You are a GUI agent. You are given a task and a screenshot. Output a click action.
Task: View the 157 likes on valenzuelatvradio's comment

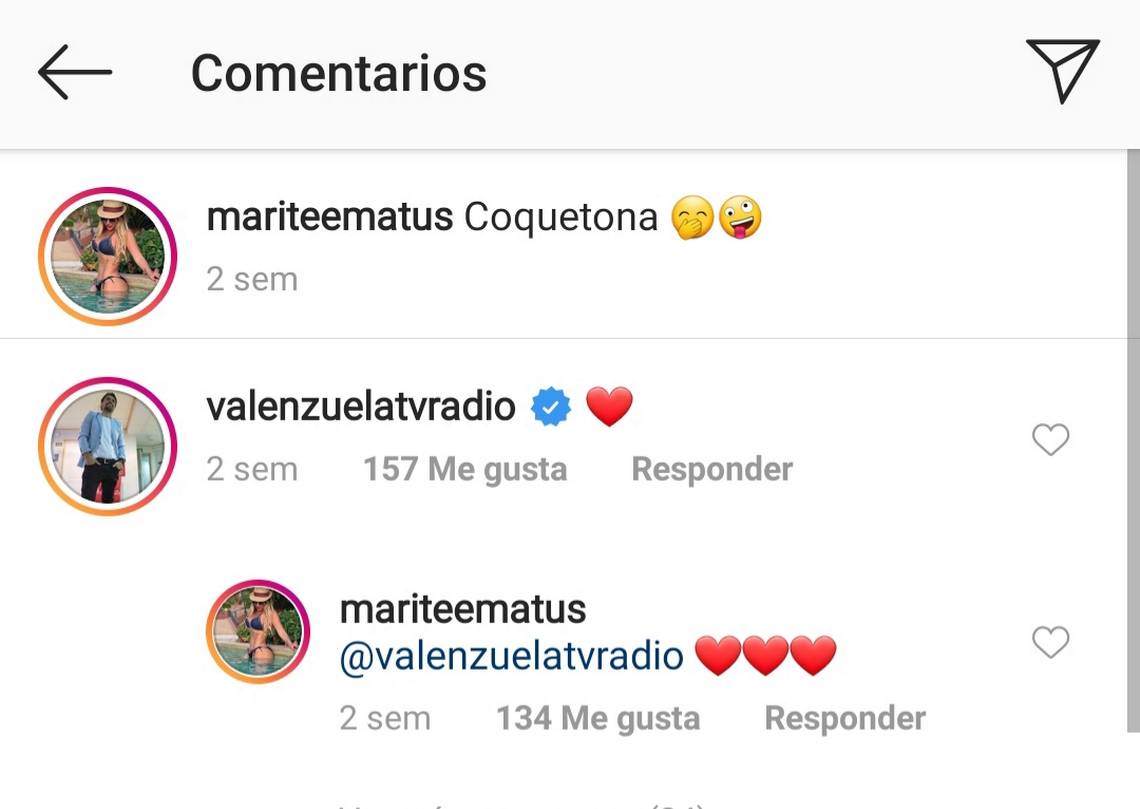click(464, 469)
